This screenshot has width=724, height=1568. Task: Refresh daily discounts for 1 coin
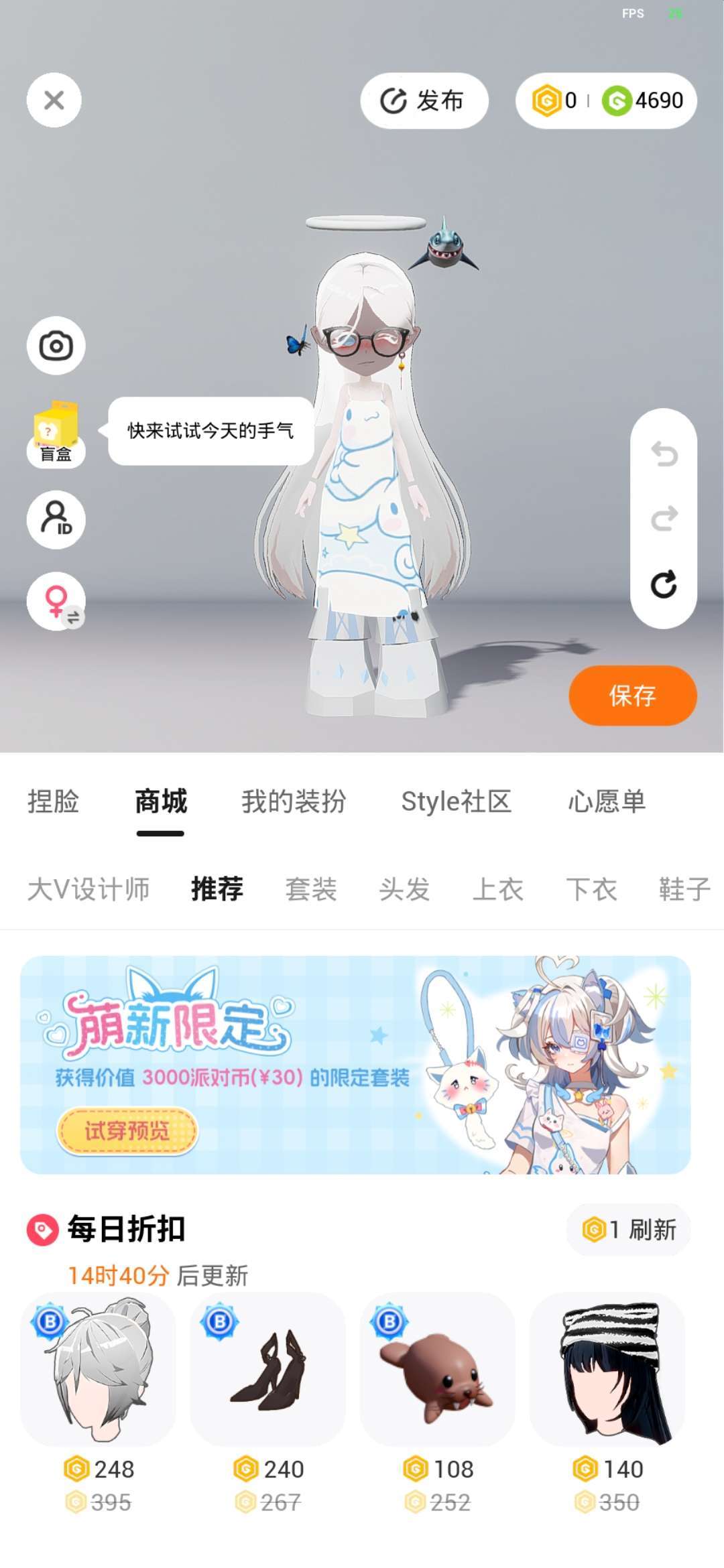coord(629,1229)
